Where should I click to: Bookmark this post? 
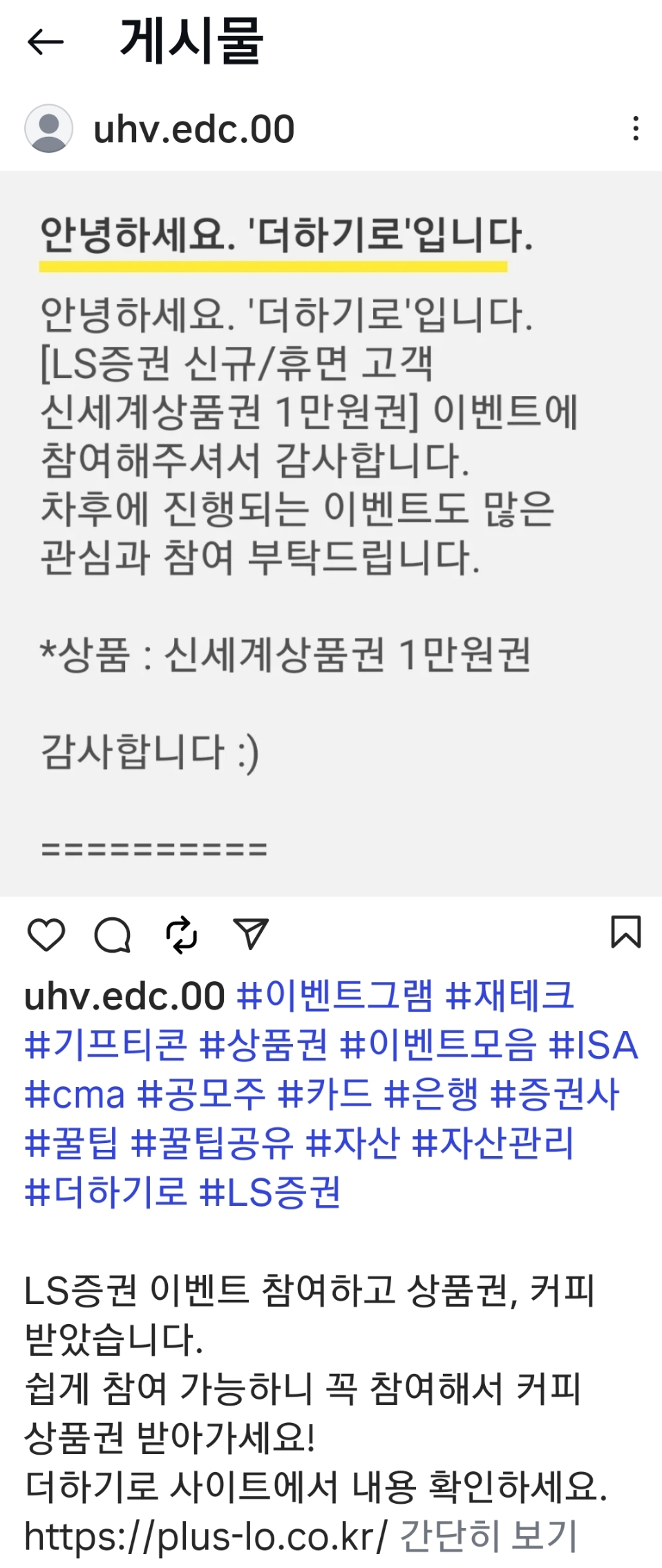[x=625, y=932]
